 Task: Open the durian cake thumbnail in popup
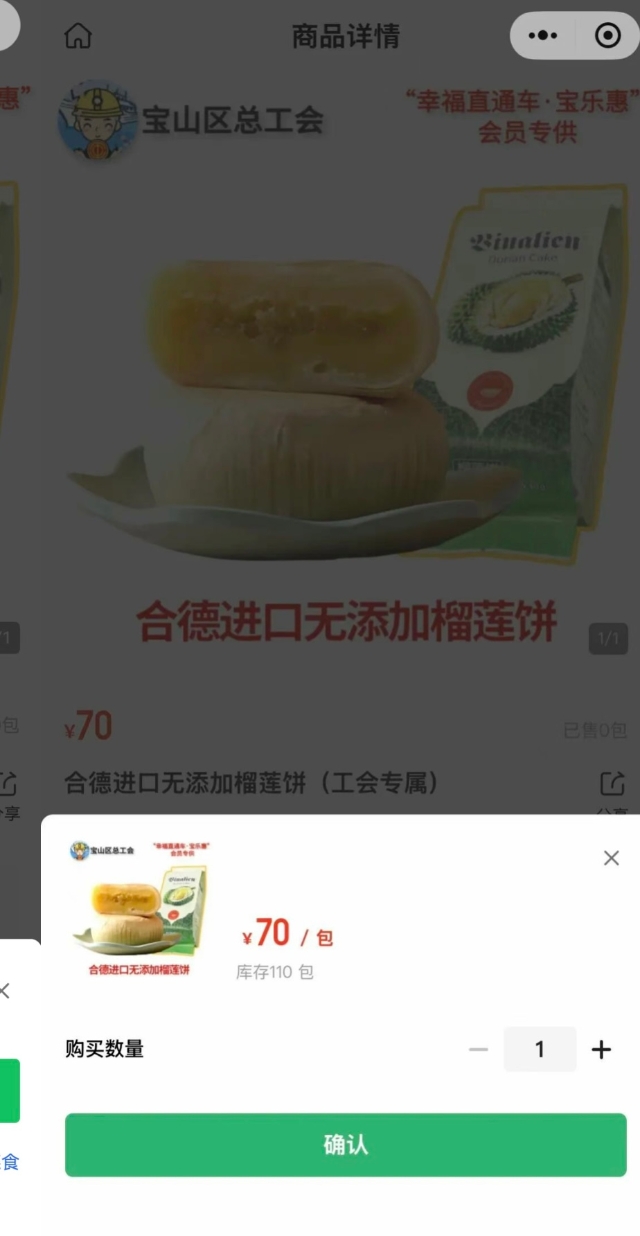tap(140, 909)
